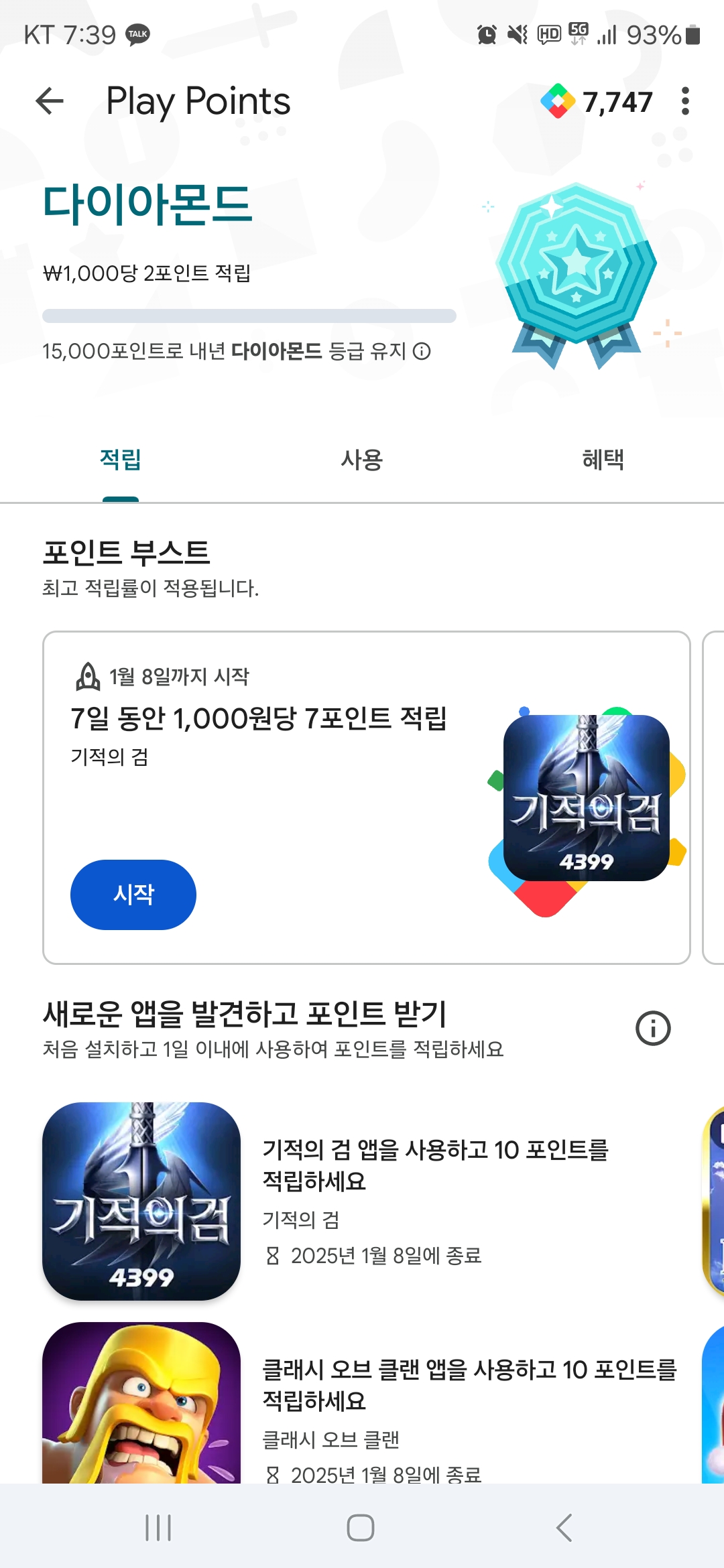Go back from Play Points
The height and width of the screenshot is (1568, 724).
coord(50,102)
